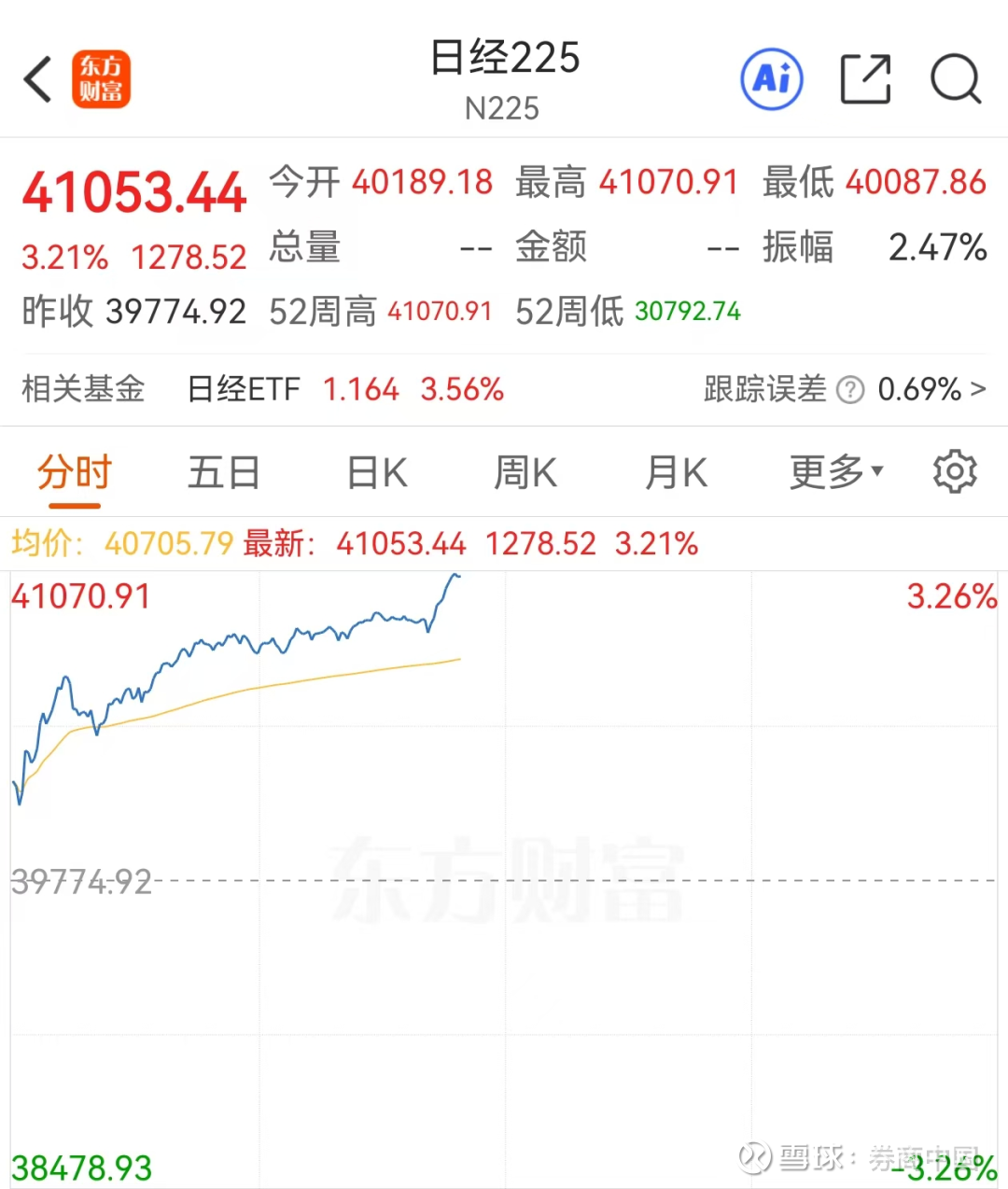This screenshot has height=1189, width=1008.
Task: Toggle the 分时 intraday view
Action: (x=74, y=472)
